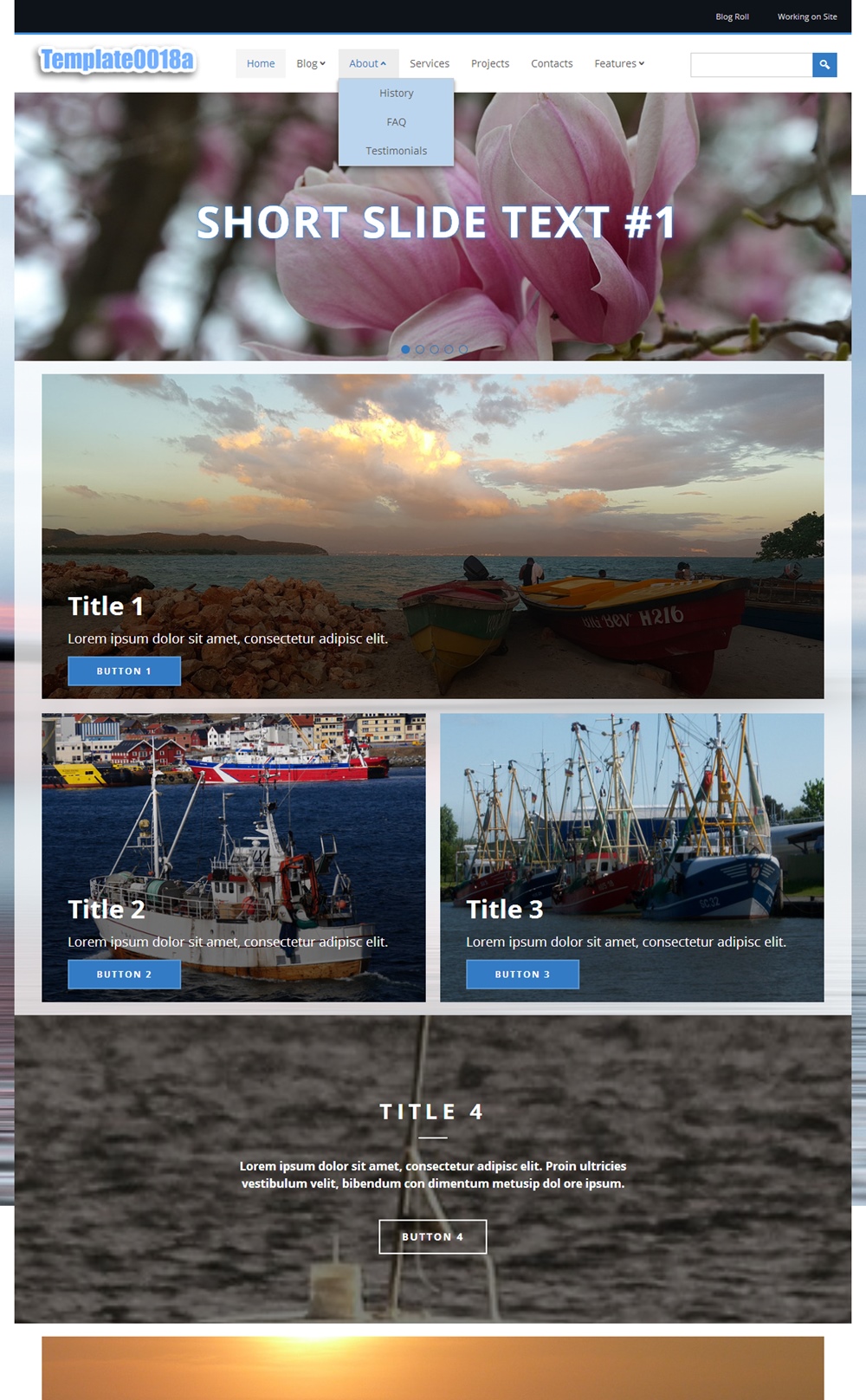Open the Projects page

pos(490,63)
